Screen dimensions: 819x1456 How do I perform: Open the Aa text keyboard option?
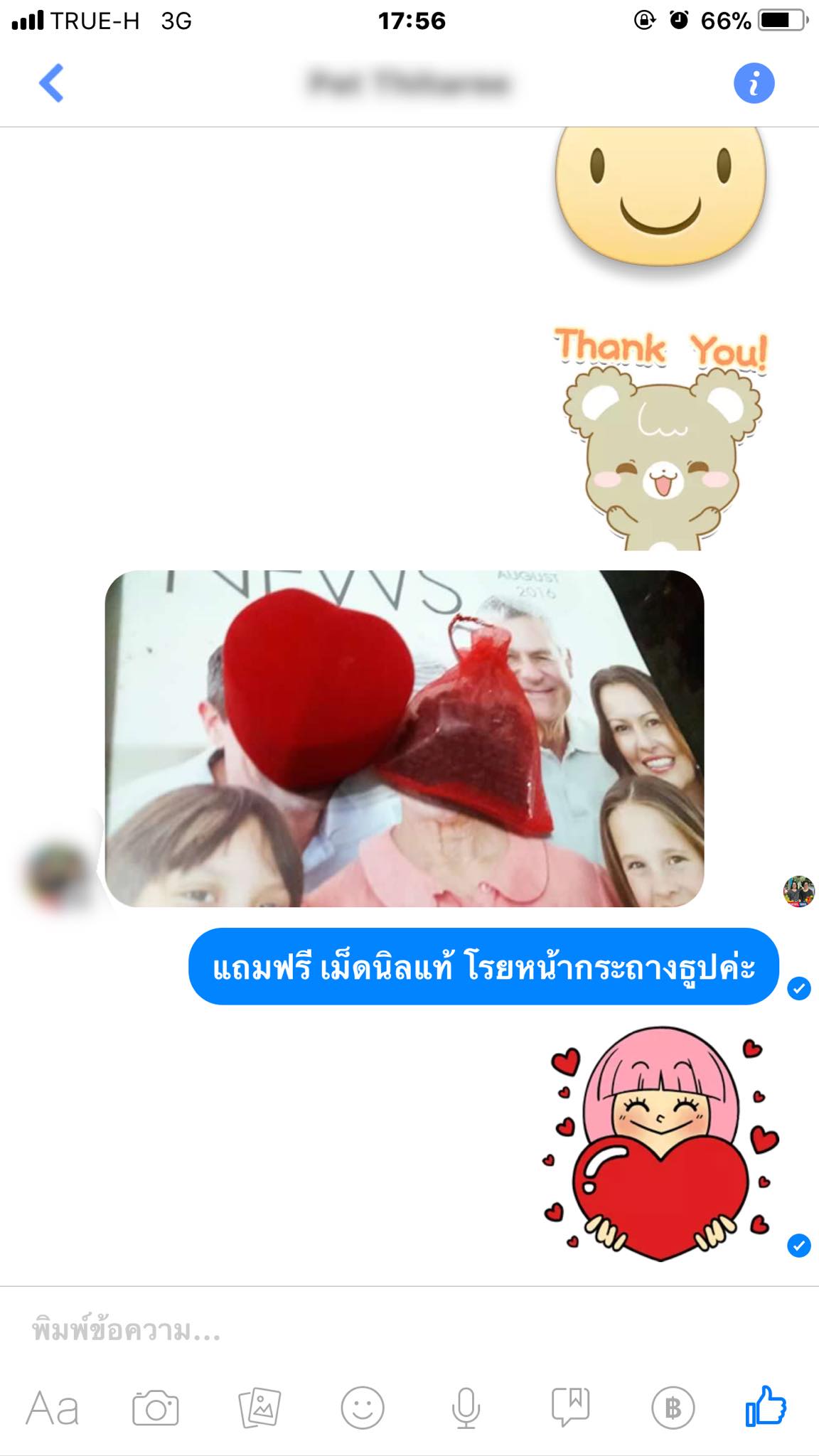52,1408
